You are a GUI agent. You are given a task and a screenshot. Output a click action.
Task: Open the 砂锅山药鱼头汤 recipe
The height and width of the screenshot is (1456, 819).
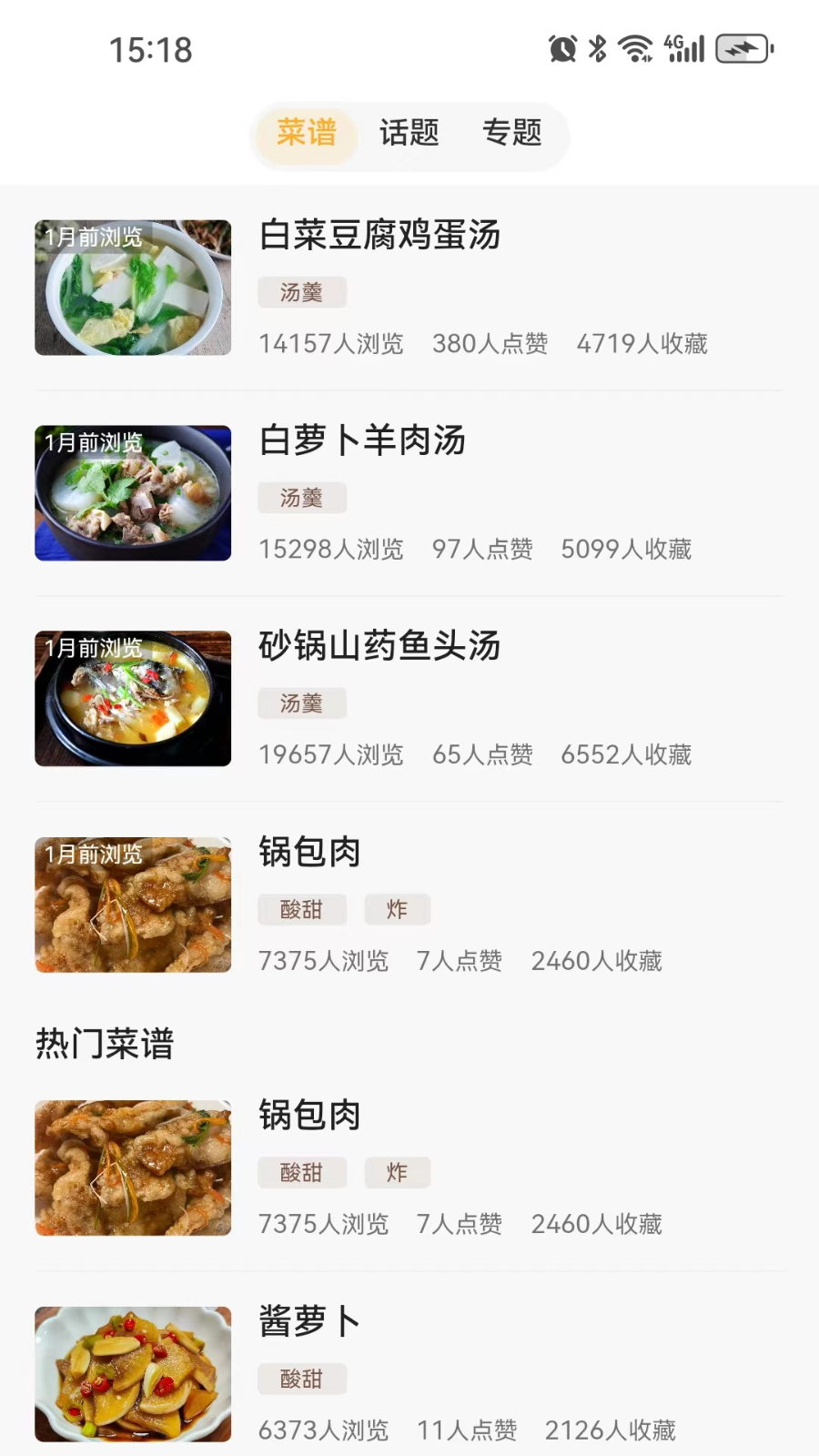click(x=379, y=648)
